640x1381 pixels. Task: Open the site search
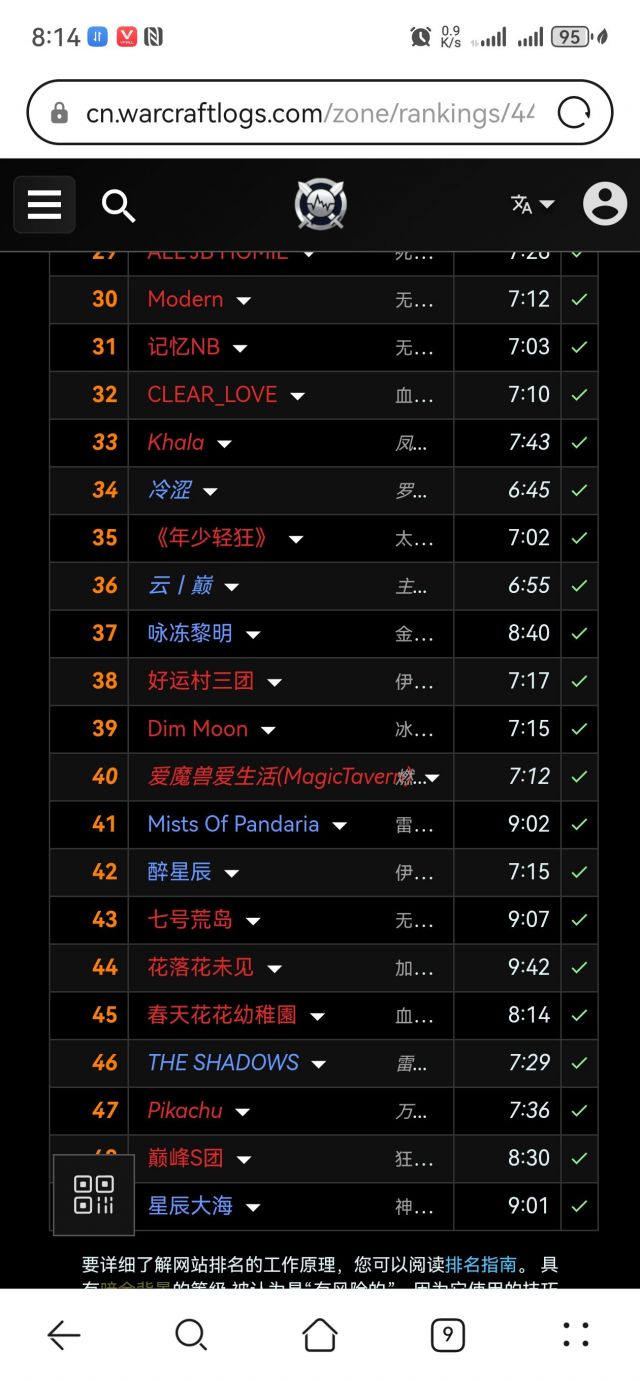[118, 206]
